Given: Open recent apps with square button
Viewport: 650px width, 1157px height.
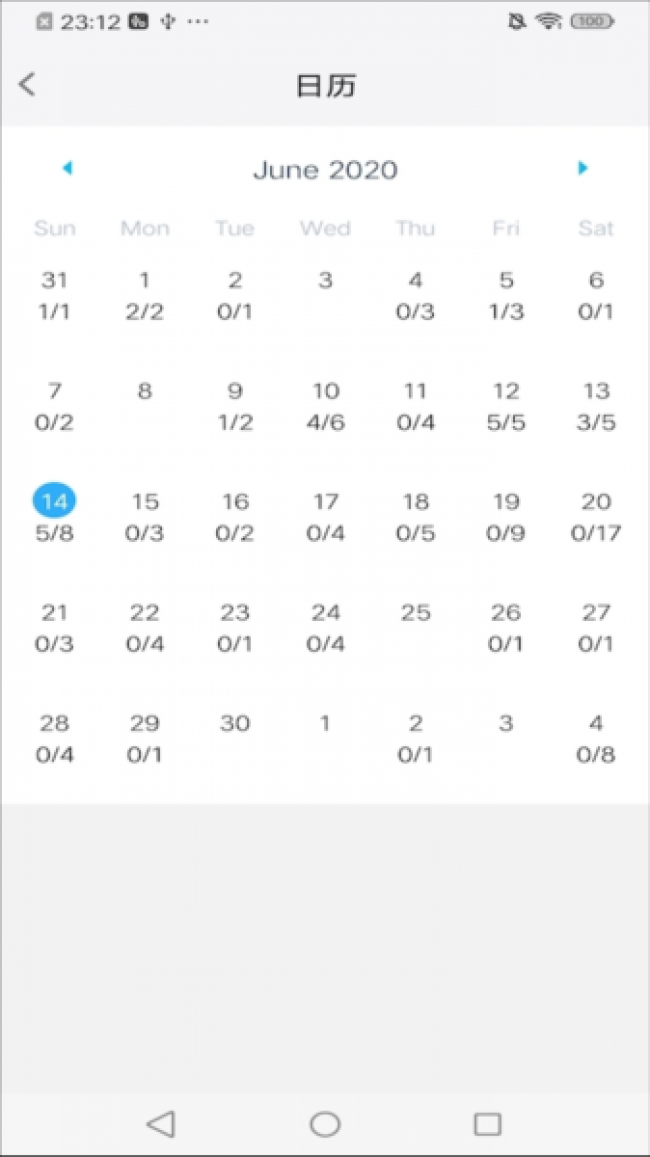Looking at the screenshot, I should (488, 1124).
